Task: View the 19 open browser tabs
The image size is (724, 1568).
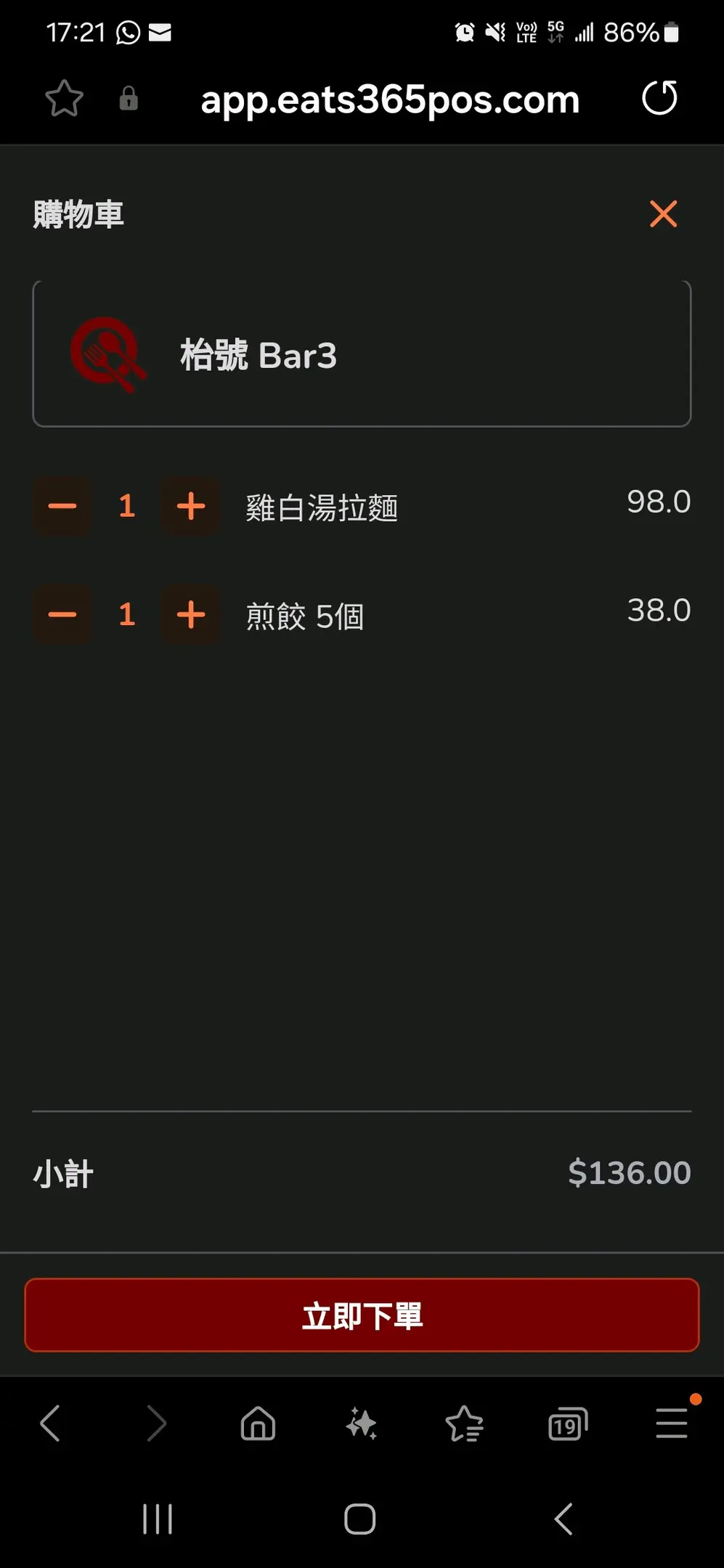Action: tap(567, 1423)
